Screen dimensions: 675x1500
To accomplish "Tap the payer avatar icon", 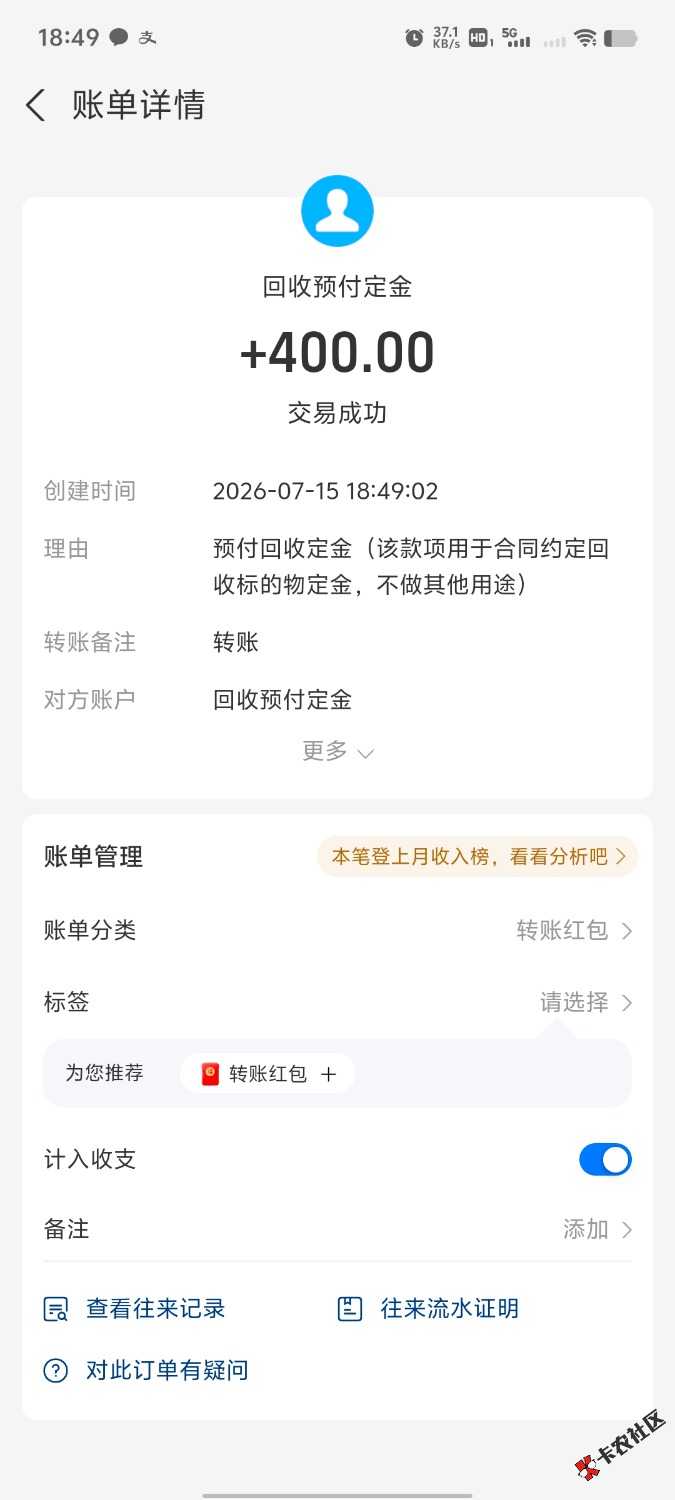I will click(x=337, y=211).
